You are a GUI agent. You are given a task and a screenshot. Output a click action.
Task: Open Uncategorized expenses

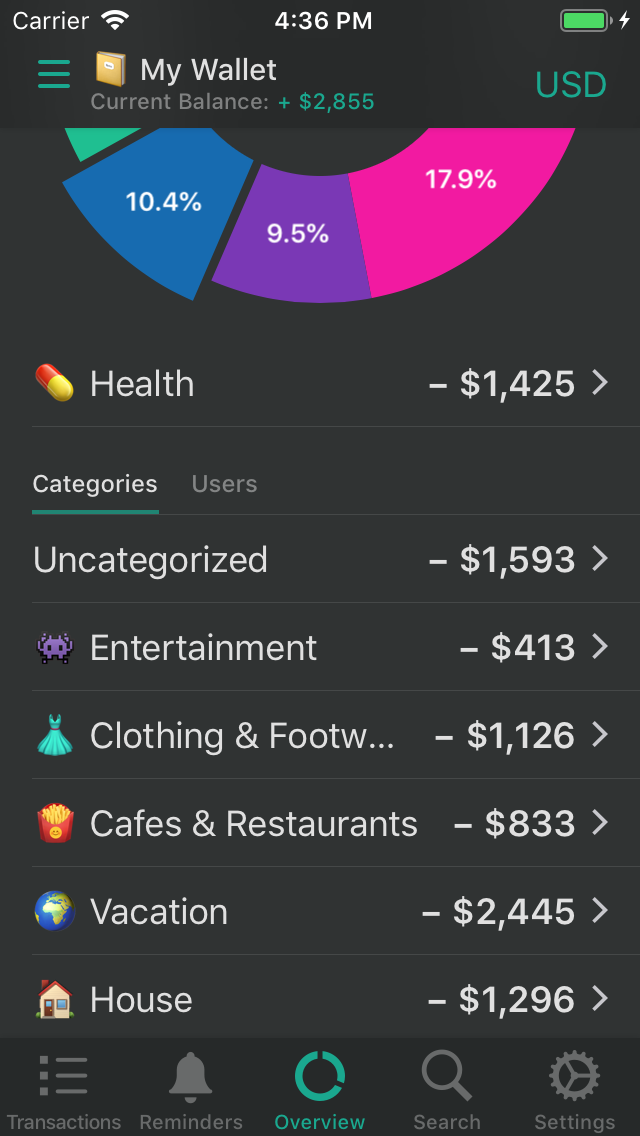(320, 560)
